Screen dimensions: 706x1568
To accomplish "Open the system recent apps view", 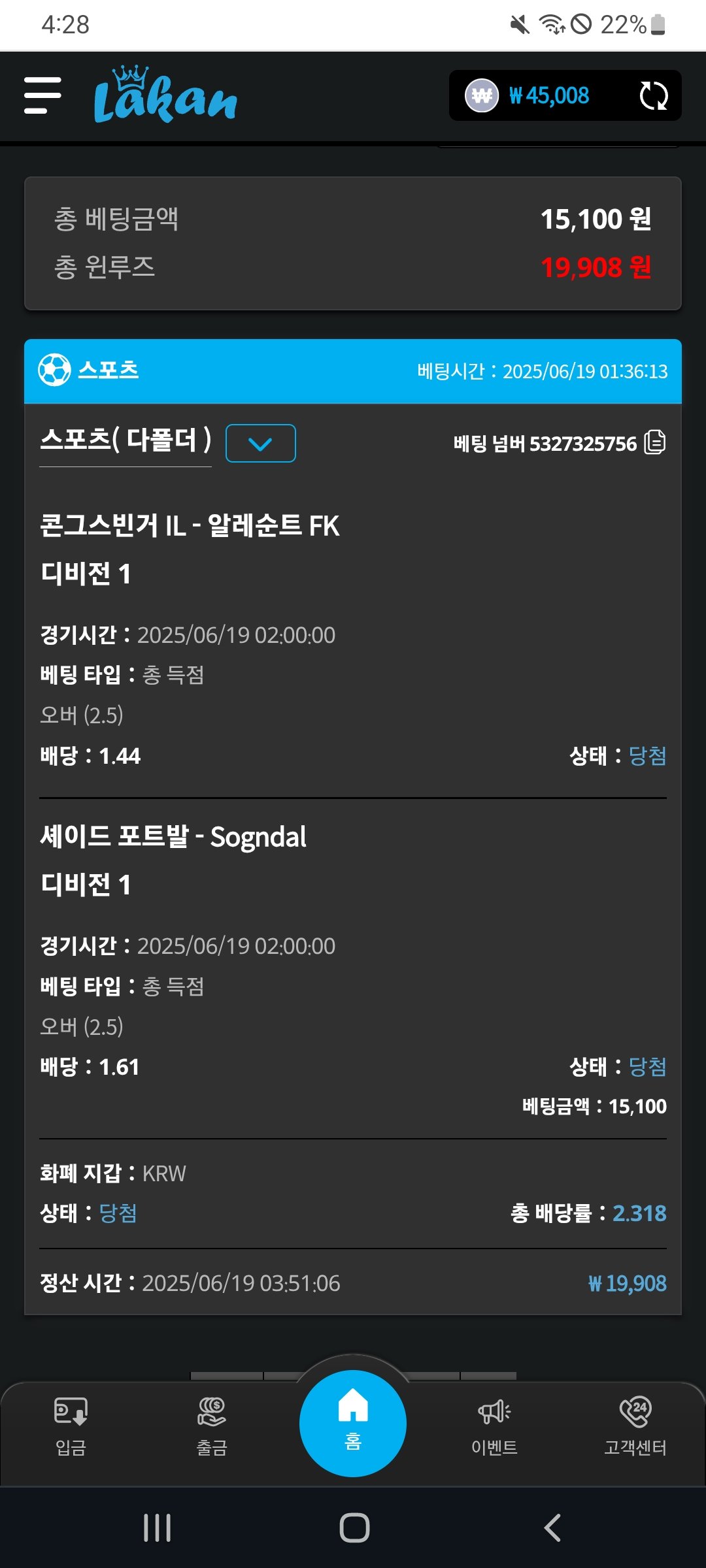I will (x=157, y=1528).
